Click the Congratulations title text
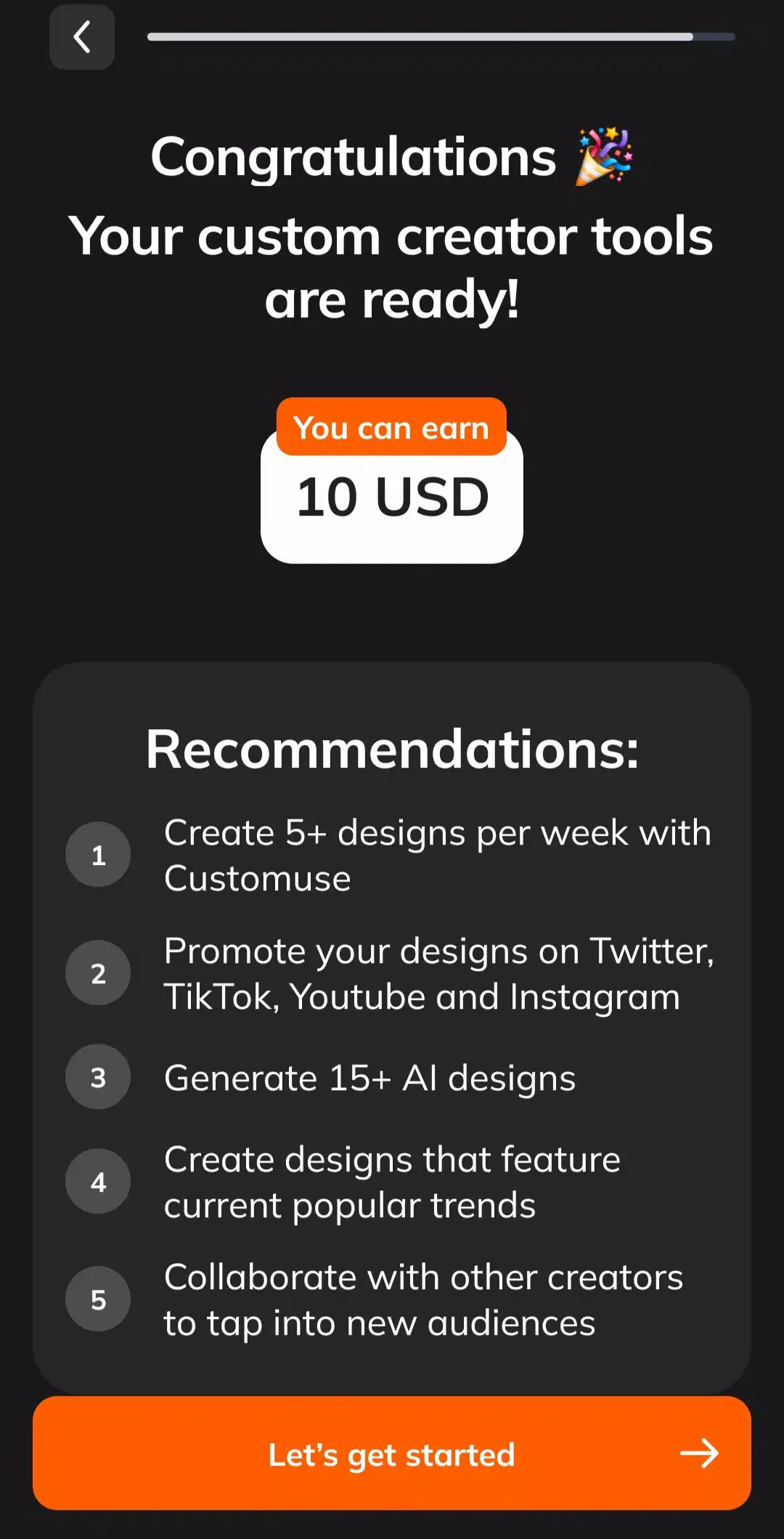The height and width of the screenshot is (1539, 784). (x=353, y=158)
